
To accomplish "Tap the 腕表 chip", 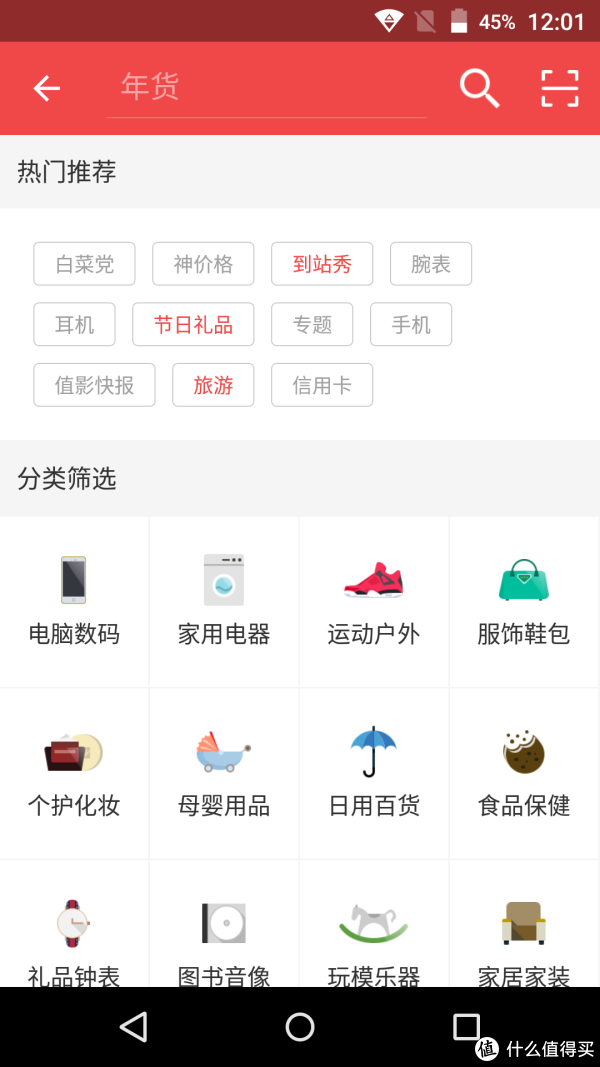I will click(431, 264).
